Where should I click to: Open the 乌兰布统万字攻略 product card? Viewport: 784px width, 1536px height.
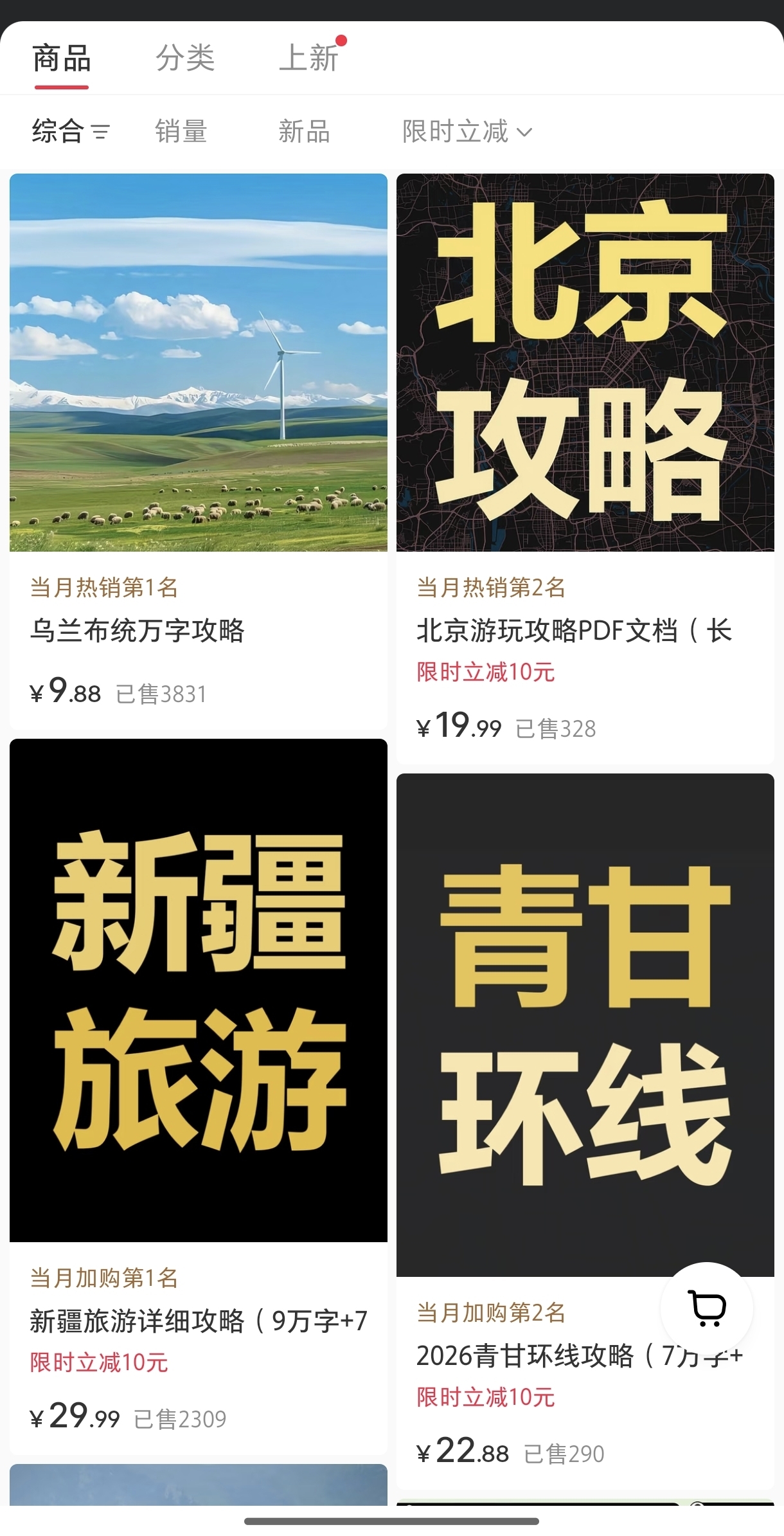click(x=199, y=451)
